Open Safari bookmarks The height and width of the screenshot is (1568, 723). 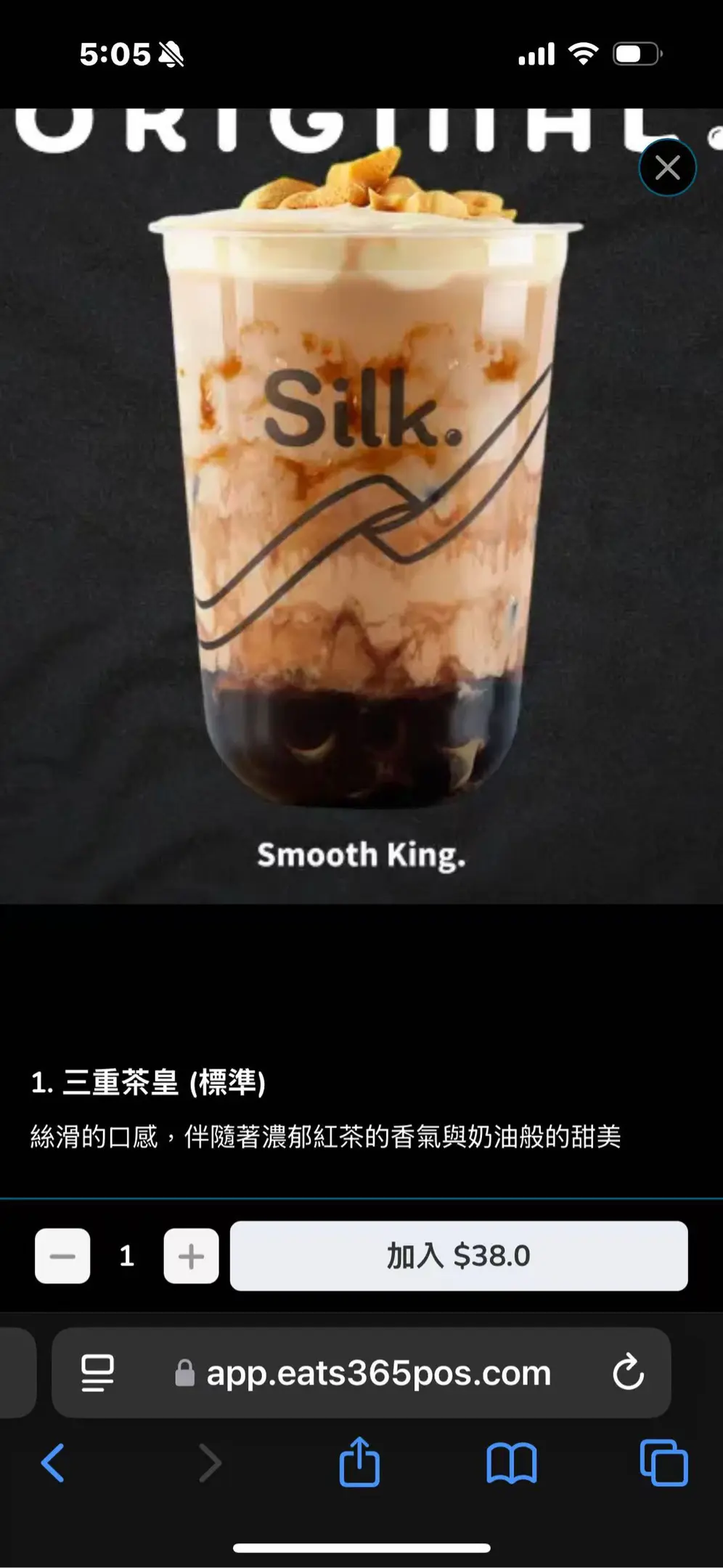(511, 1463)
